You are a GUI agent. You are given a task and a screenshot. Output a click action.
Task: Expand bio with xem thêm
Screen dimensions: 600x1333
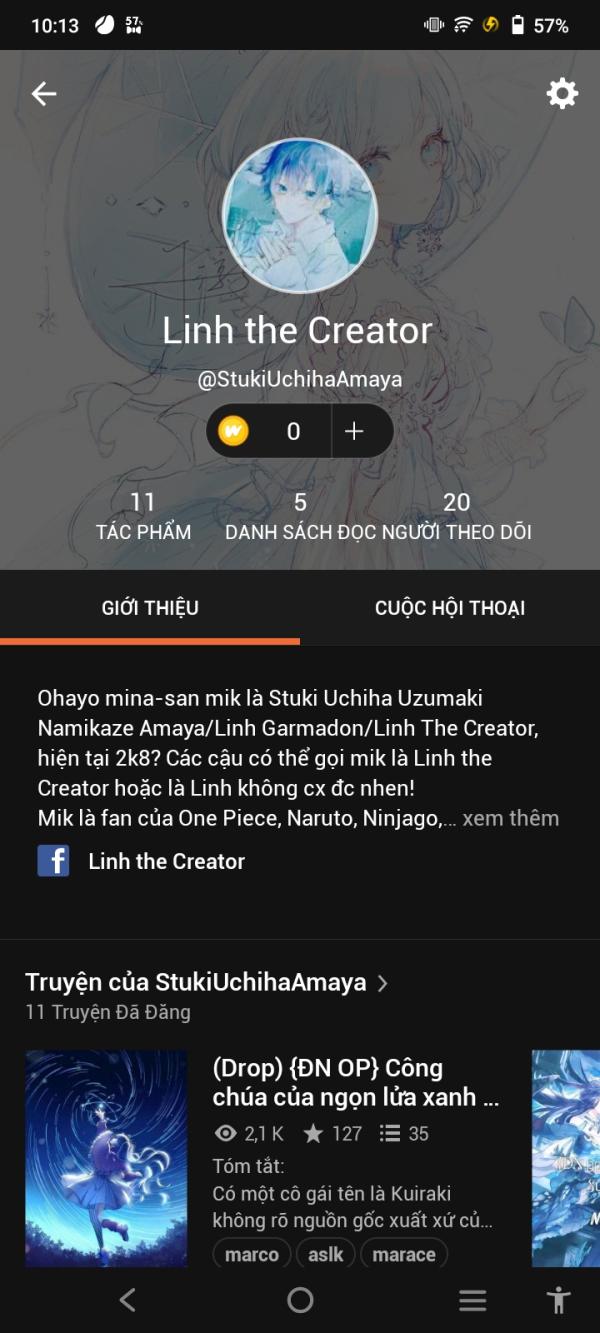[510, 818]
